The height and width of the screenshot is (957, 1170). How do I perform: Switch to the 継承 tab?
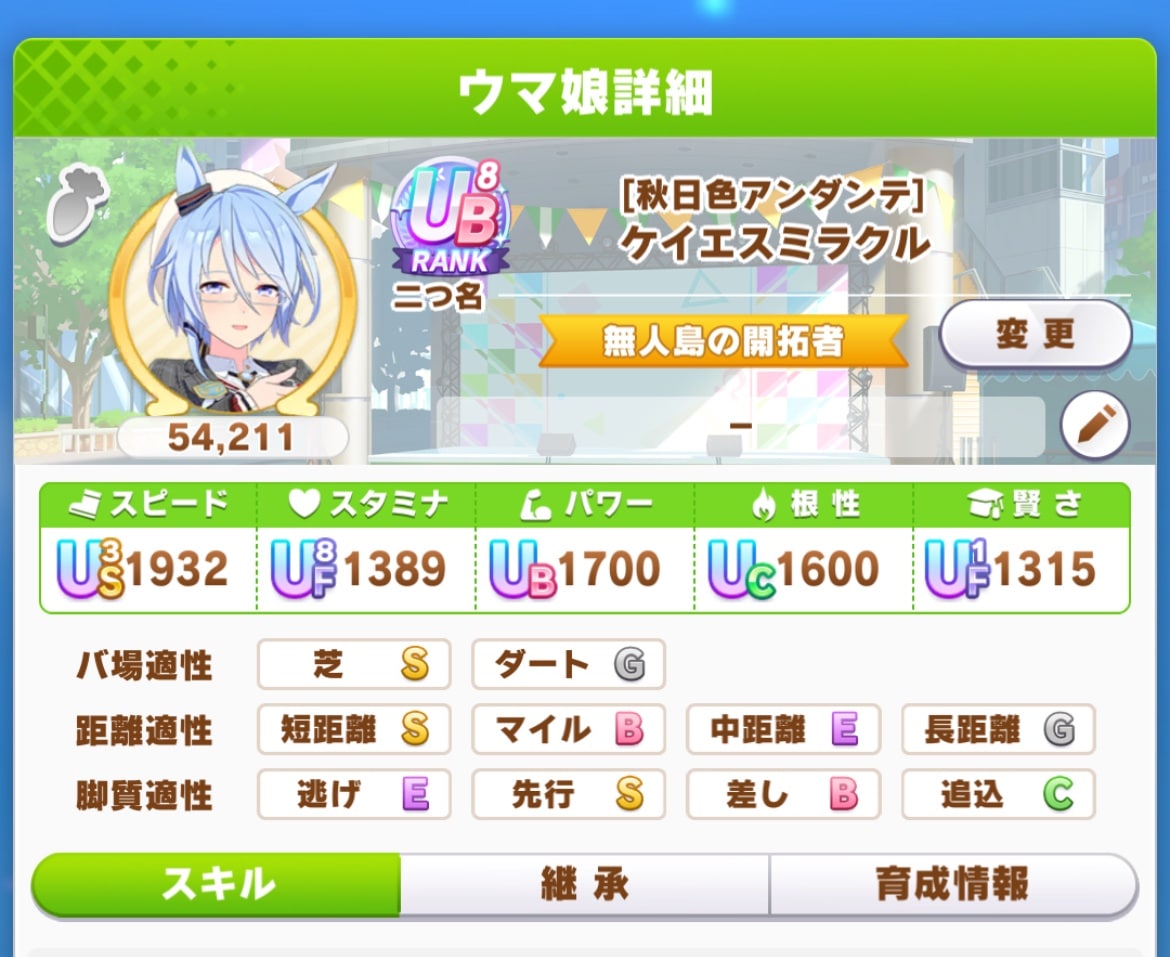click(x=584, y=885)
